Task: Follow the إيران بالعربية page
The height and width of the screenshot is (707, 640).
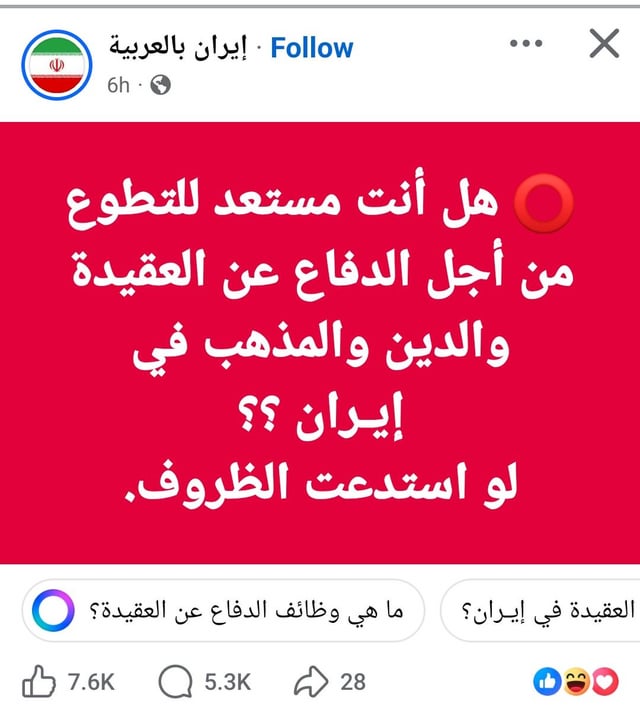Action: tap(312, 47)
